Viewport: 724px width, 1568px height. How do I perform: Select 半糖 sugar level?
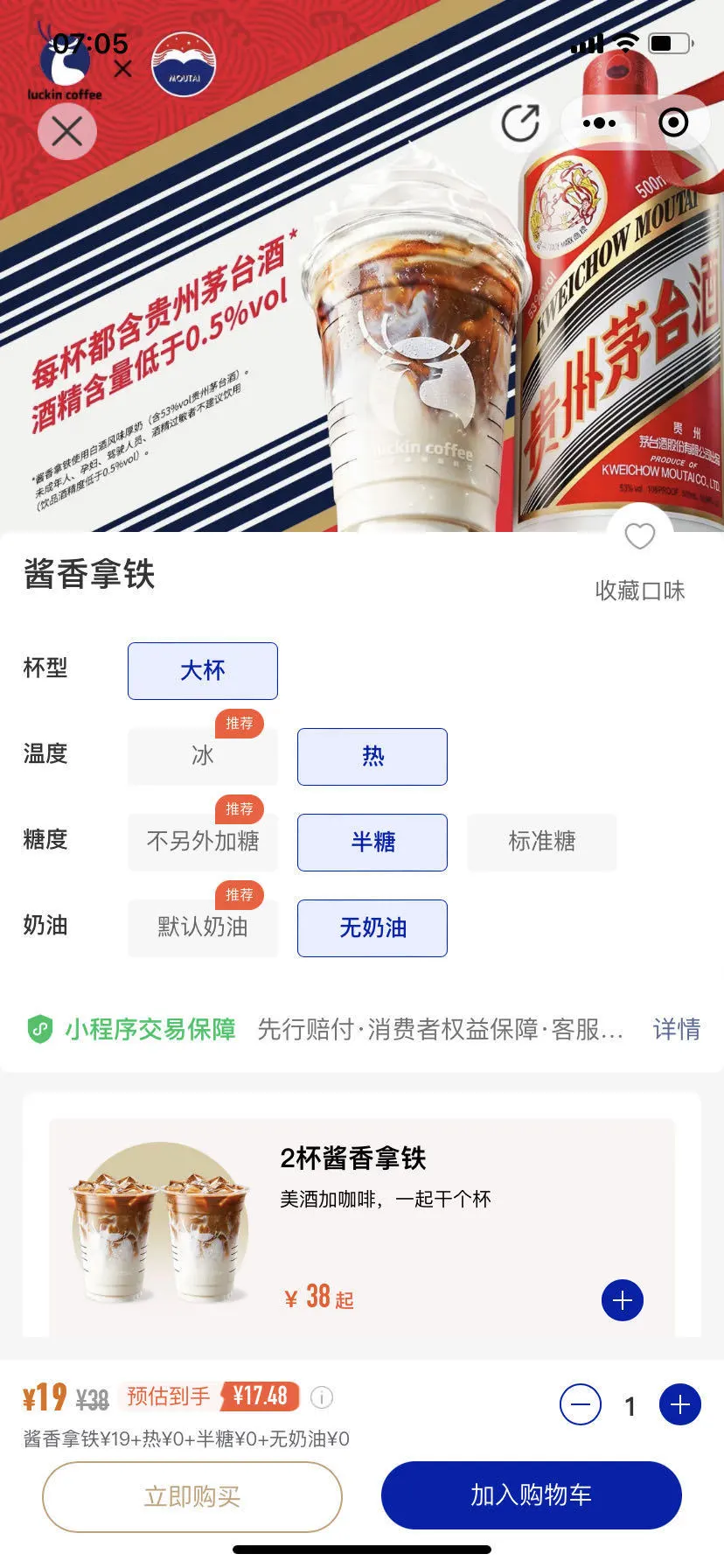pos(372,842)
